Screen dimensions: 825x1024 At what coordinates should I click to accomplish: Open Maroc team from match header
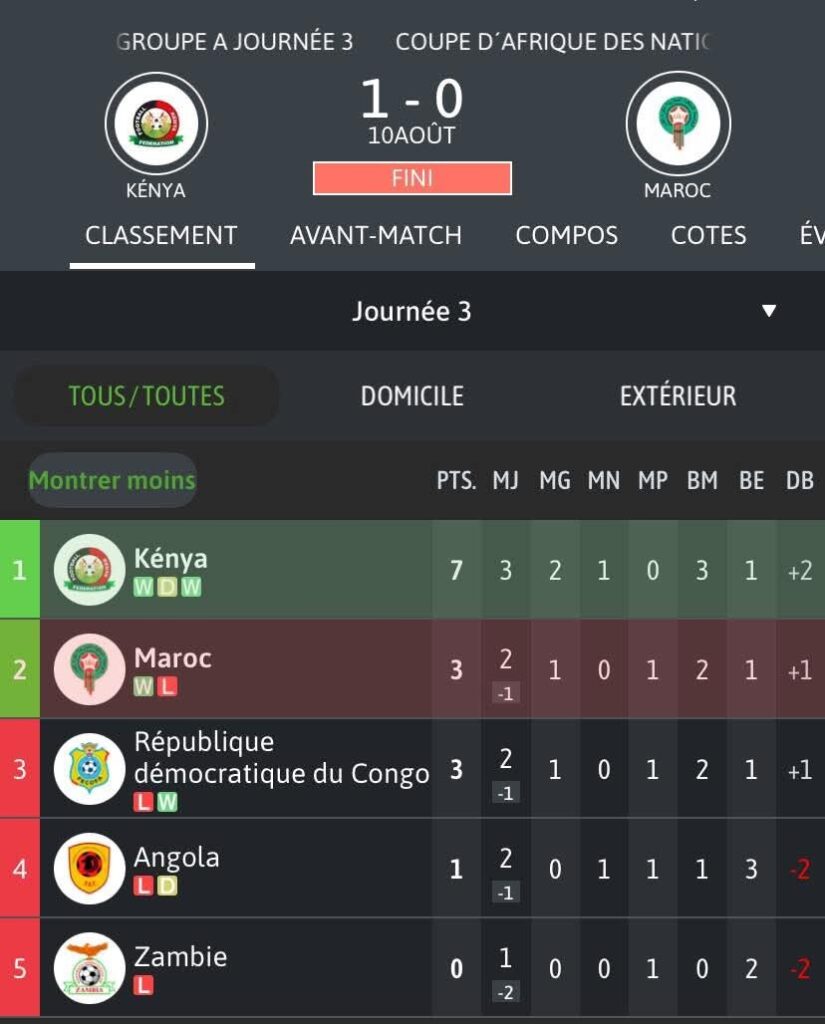click(x=678, y=125)
